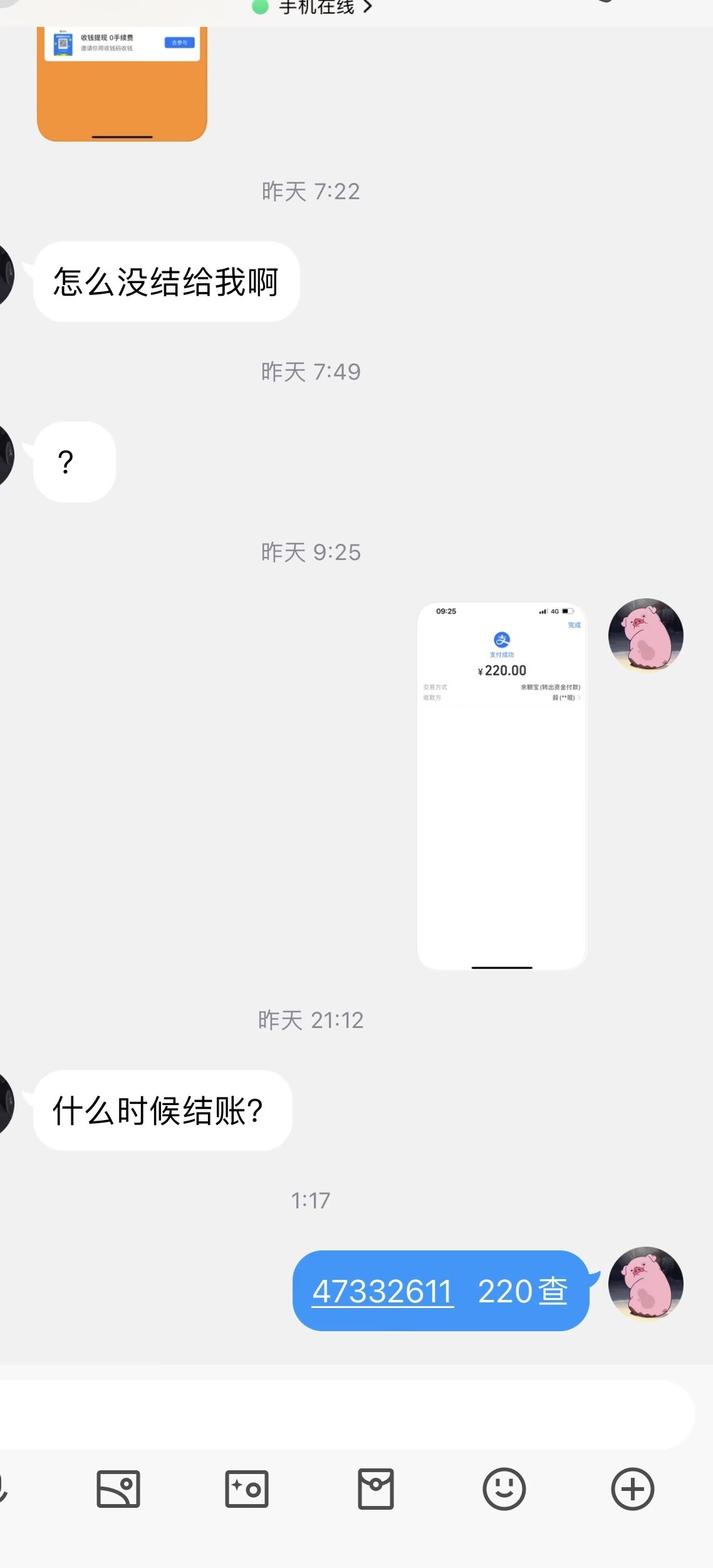Open the photo gallery picker
The image size is (713, 1568).
[x=118, y=1489]
